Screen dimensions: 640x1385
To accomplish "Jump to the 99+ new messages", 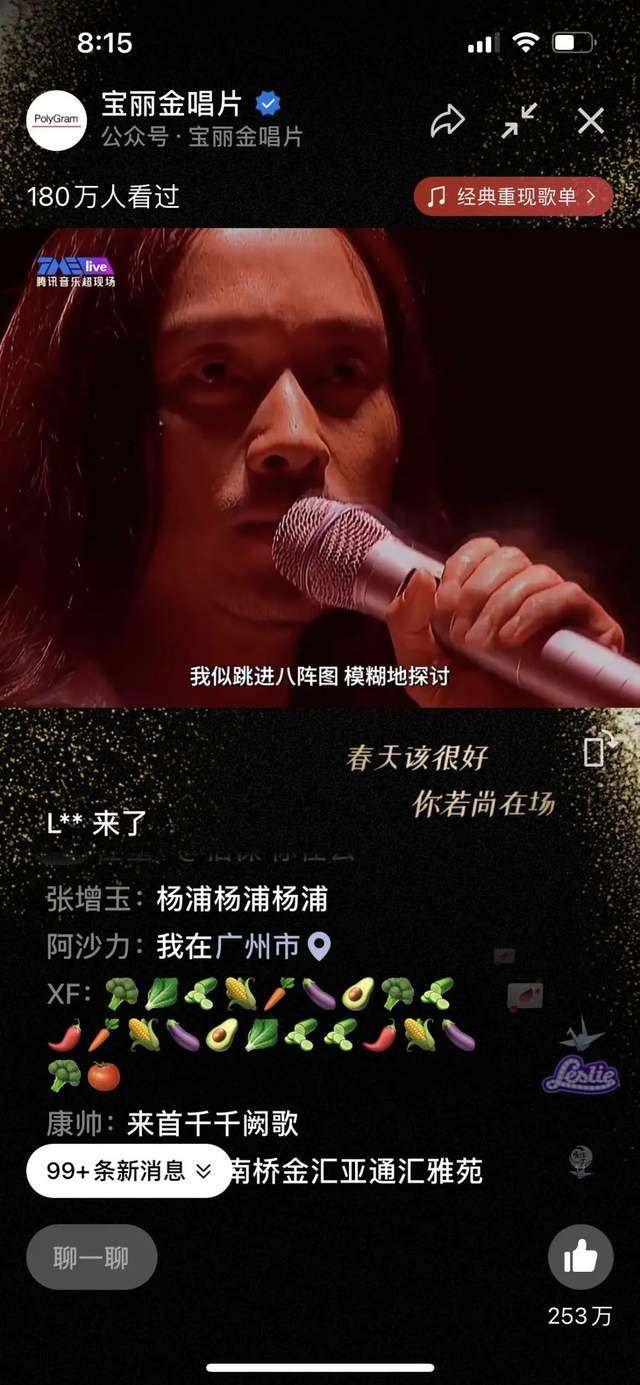I will click(129, 1171).
